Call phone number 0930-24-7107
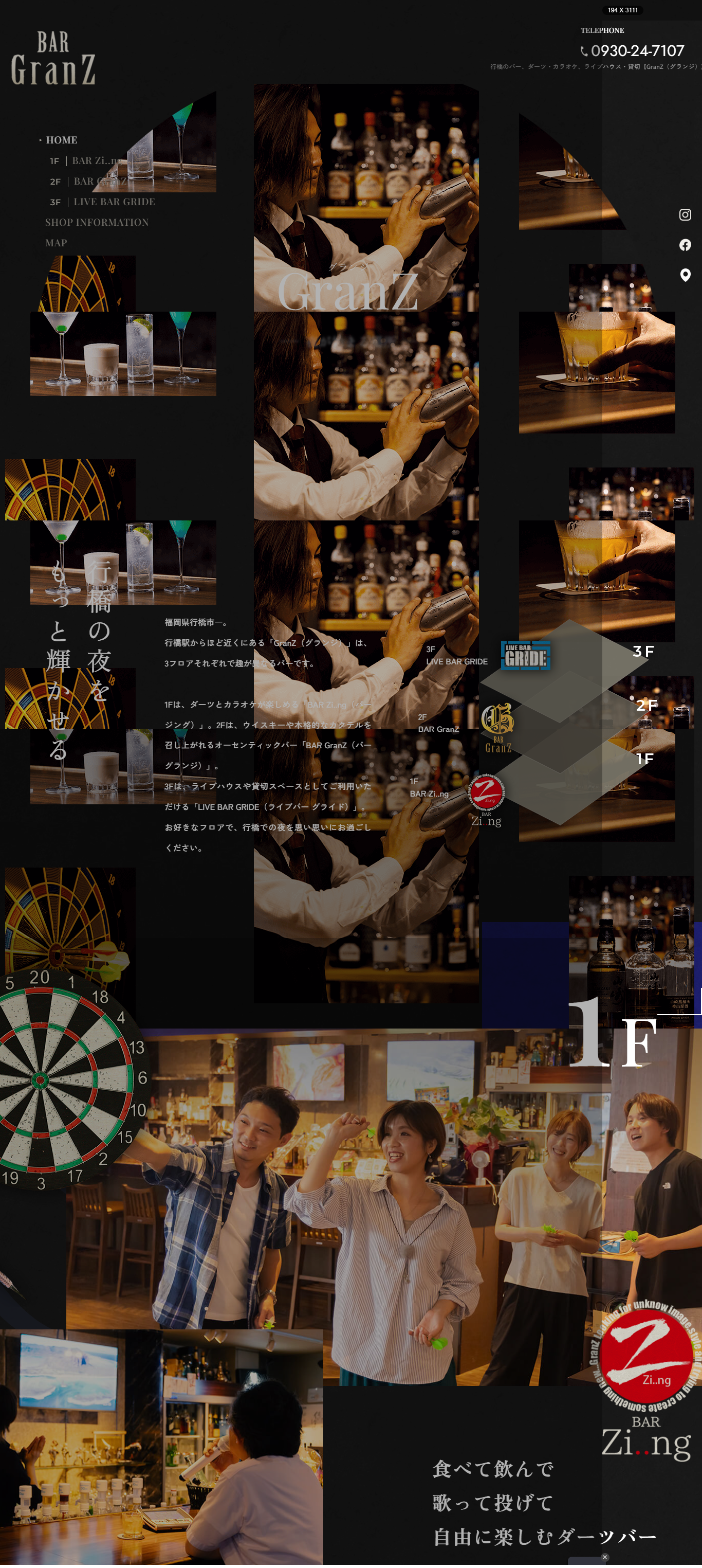The height and width of the screenshot is (1568, 702). point(633,50)
